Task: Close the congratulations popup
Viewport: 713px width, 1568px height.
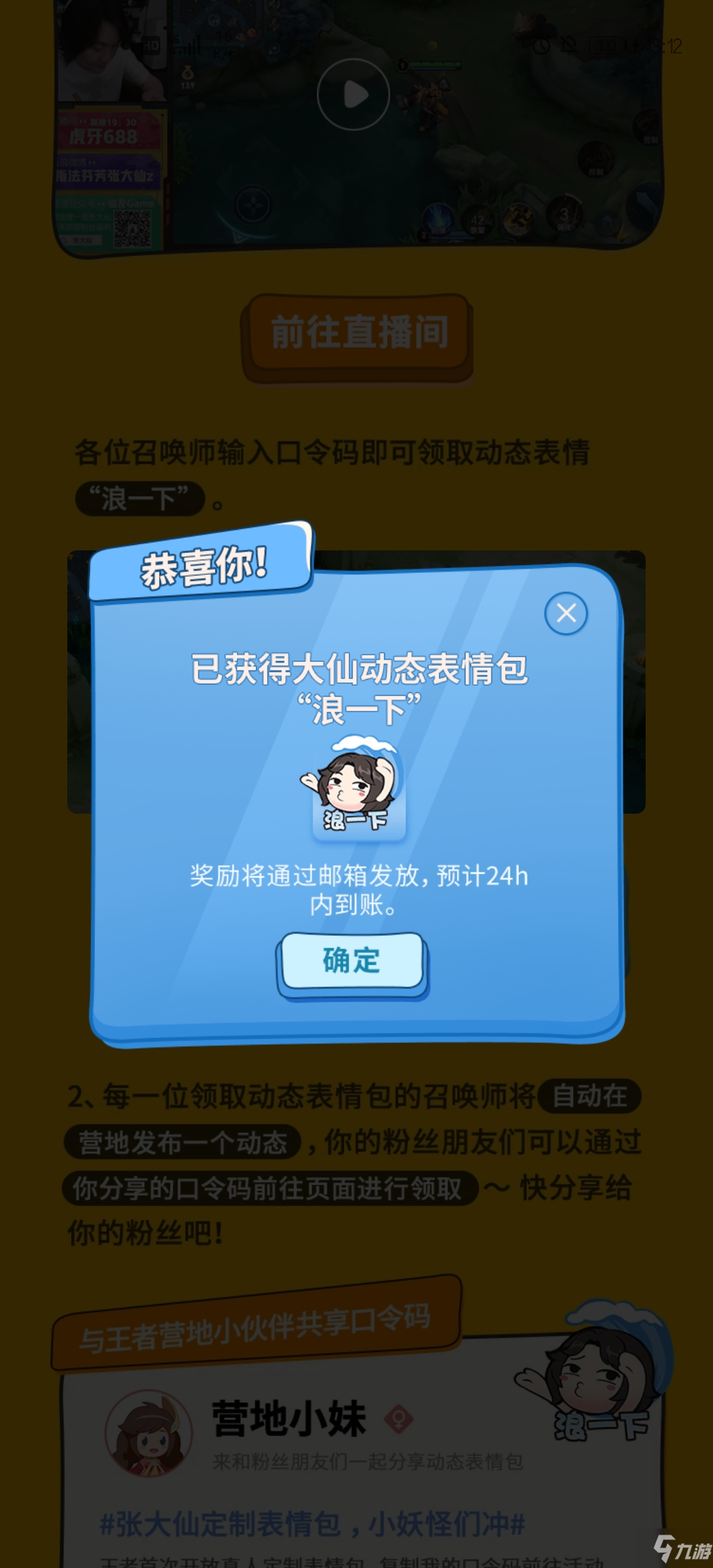Action: point(566,614)
